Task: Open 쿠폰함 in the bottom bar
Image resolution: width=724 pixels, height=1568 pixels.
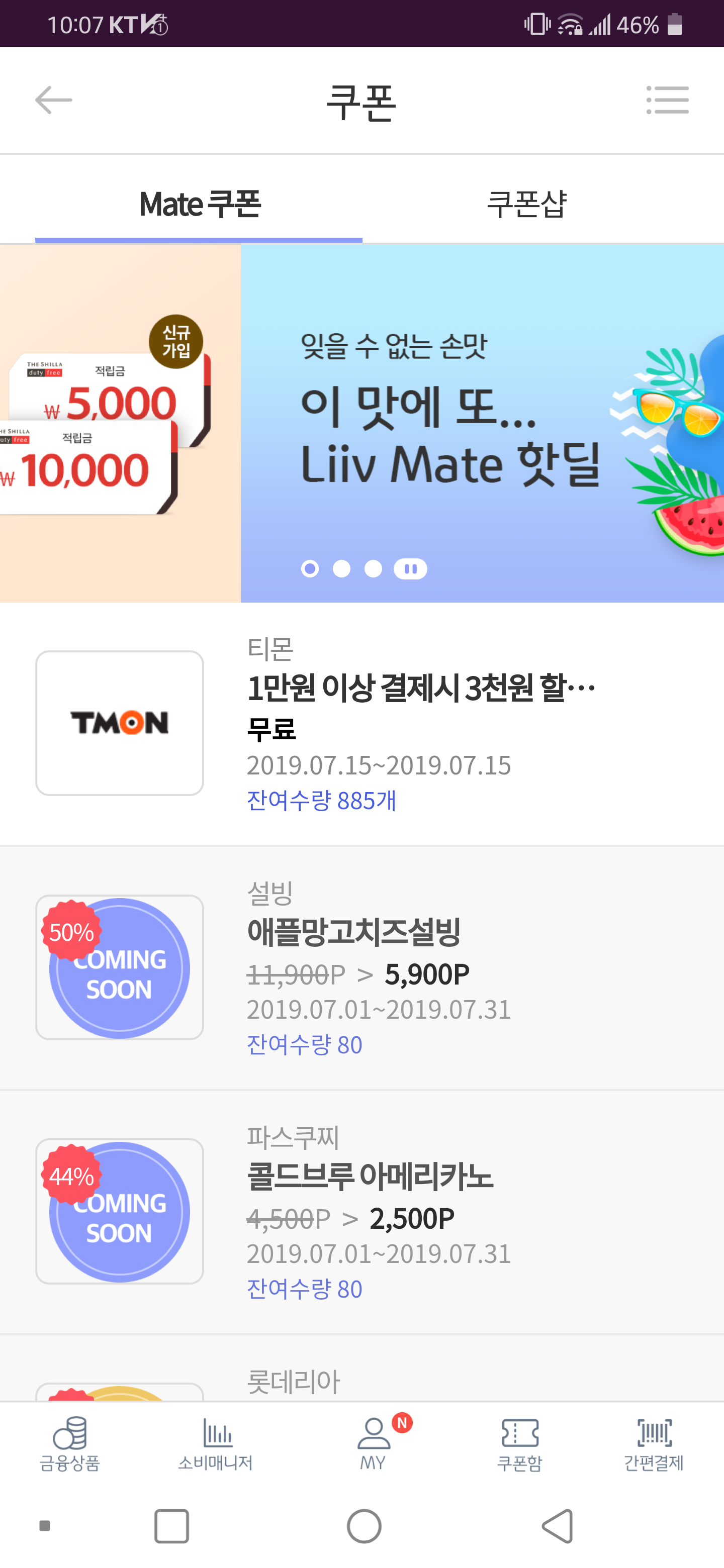Action: (x=519, y=1443)
